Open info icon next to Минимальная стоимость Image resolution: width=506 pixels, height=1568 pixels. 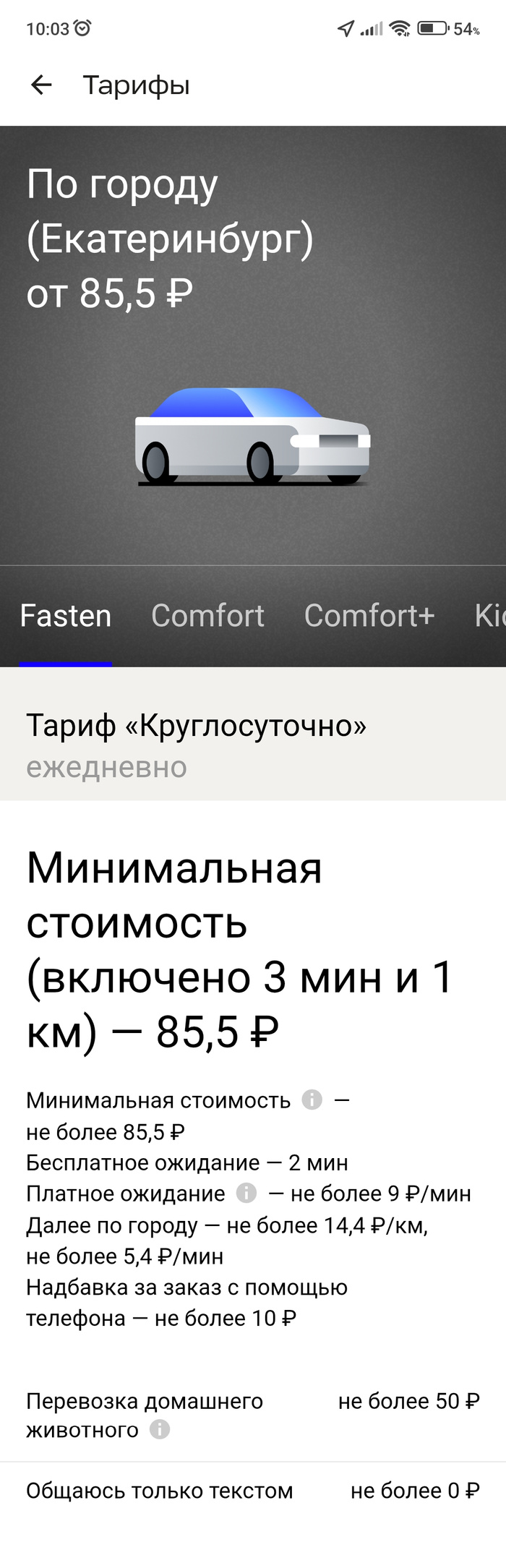tap(312, 1100)
